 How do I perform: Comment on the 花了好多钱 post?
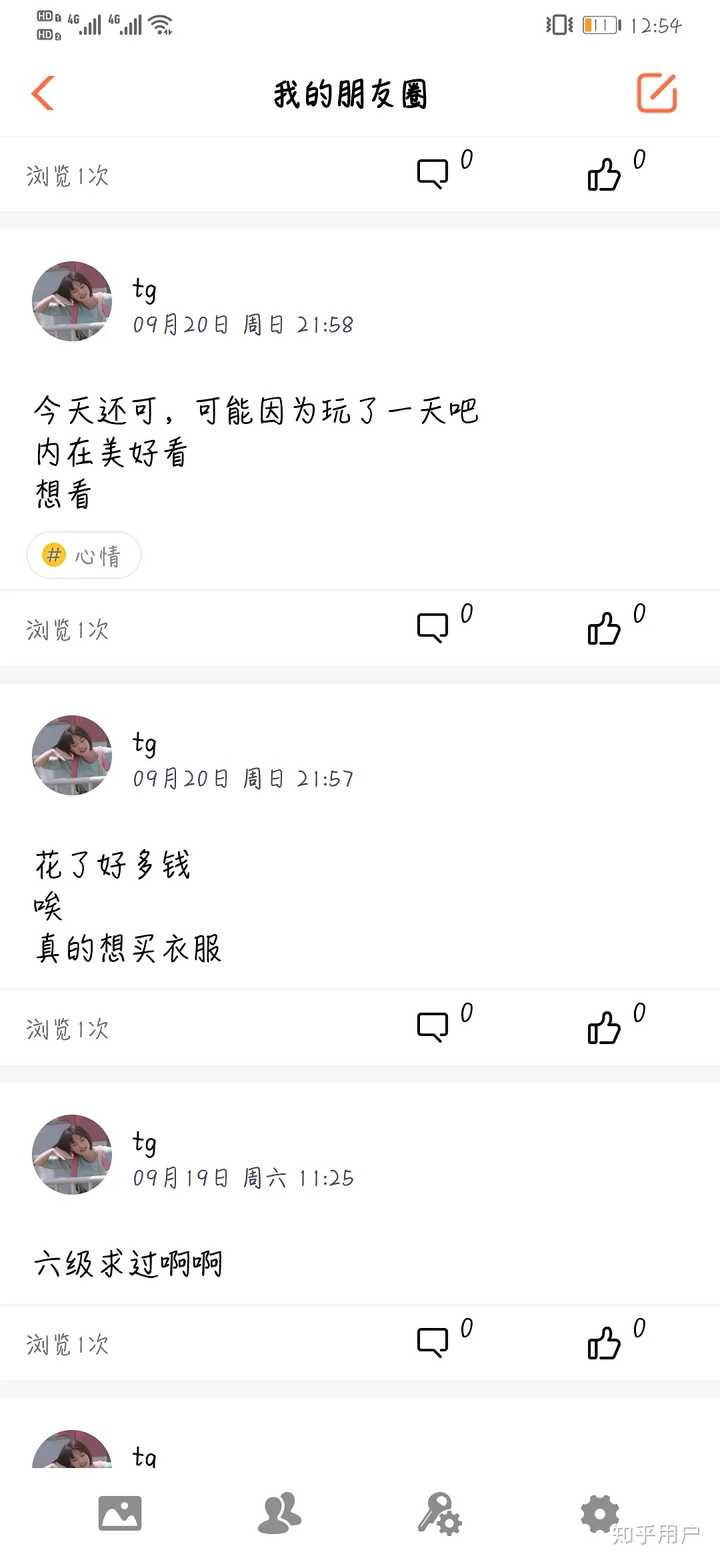point(433,1027)
